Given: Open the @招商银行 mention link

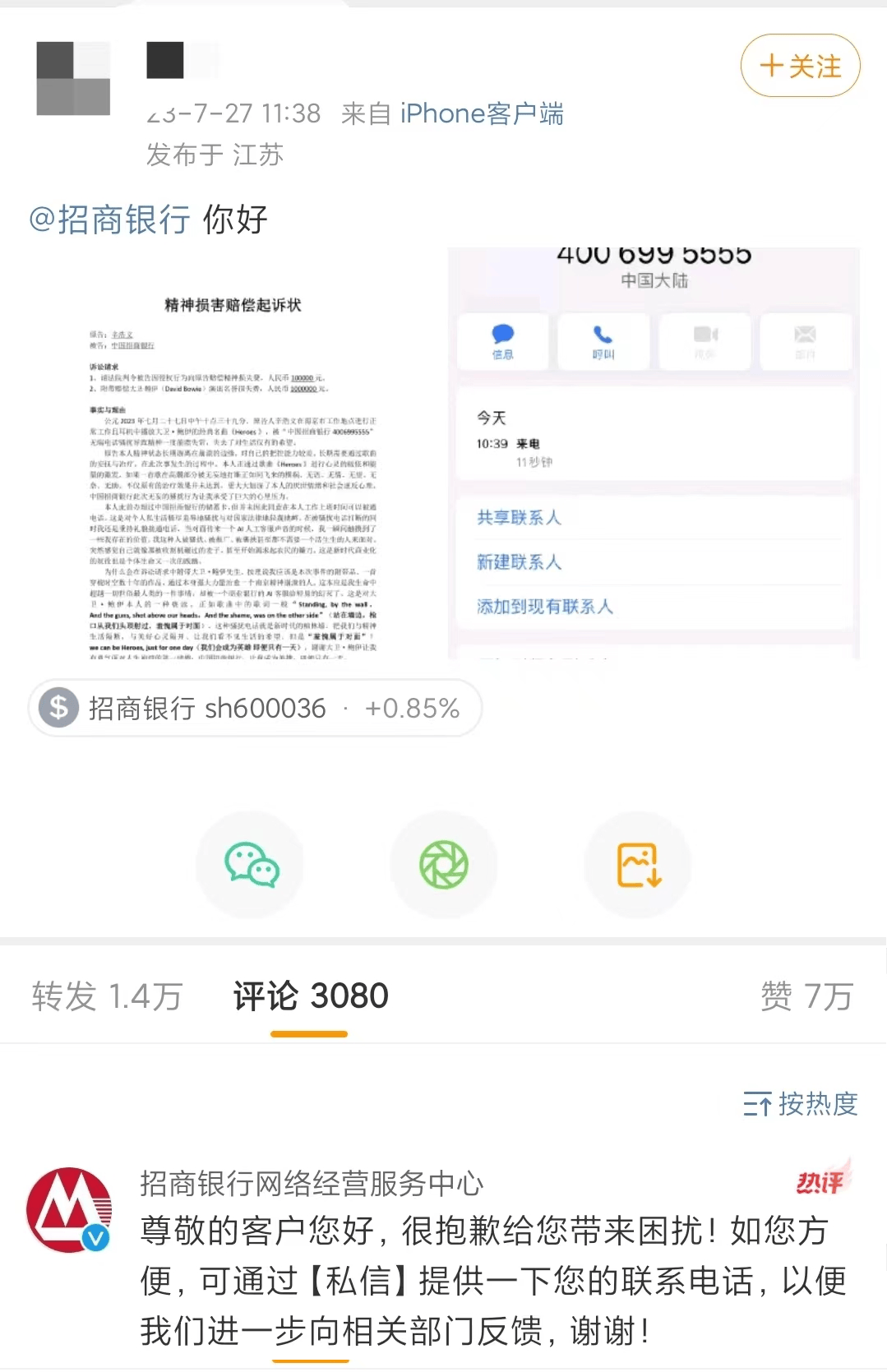Looking at the screenshot, I should point(109,220).
